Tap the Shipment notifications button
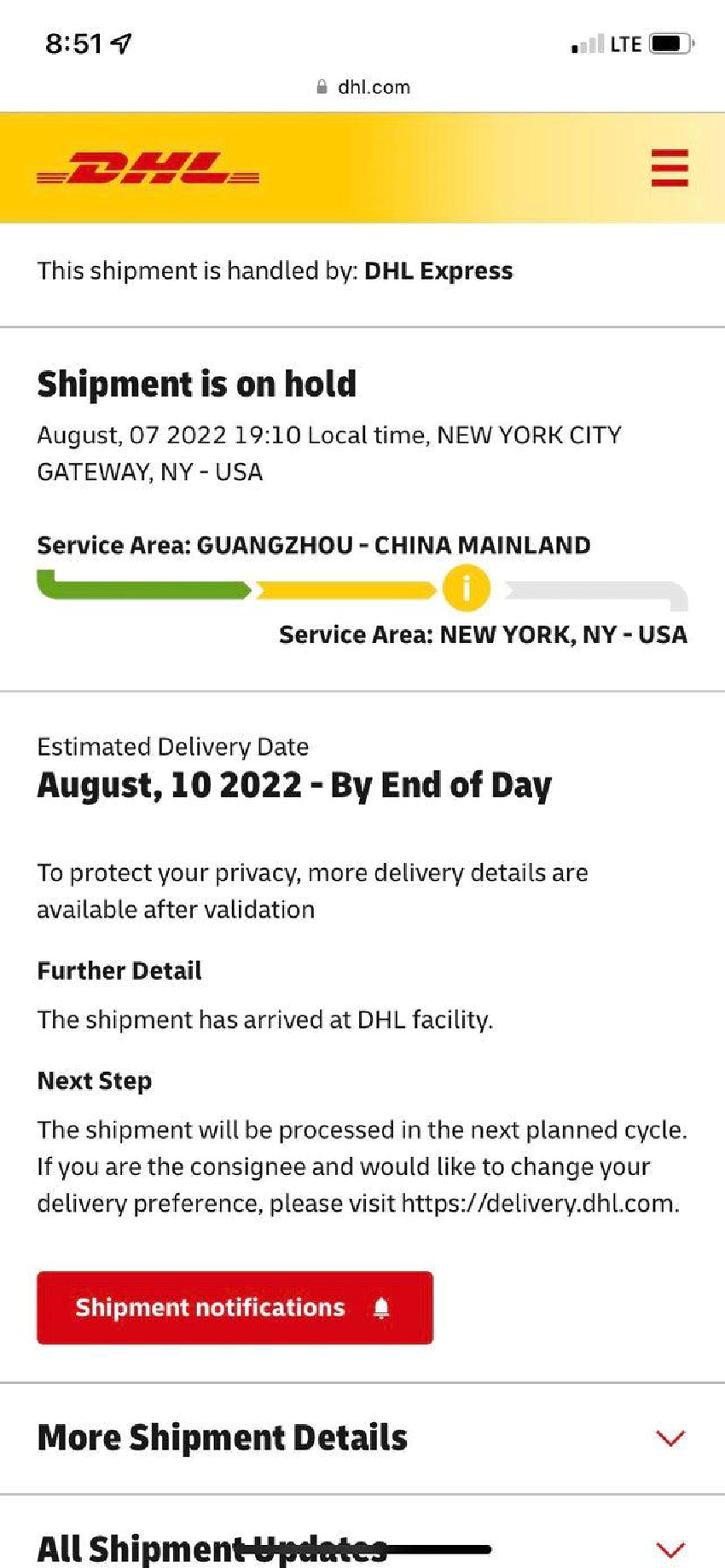This screenshot has height=1568, width=725. coord(235,1307)
